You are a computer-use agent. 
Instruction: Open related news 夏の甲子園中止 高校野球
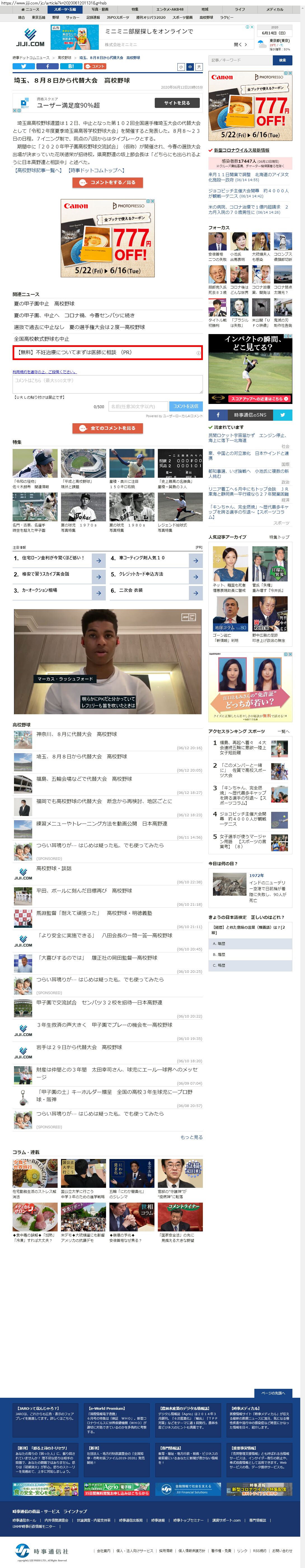click(x=44, y=303)
